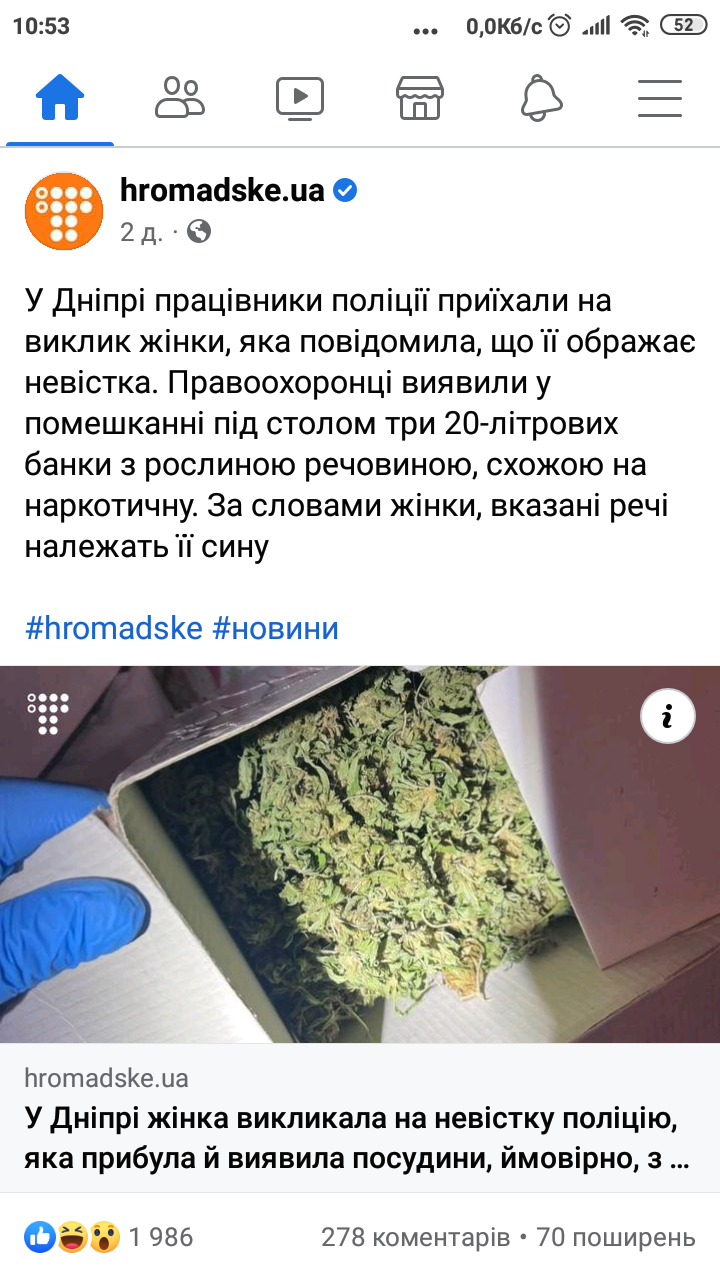Viewport: 720px width, 1280px height.
Task: Switch to the Friends tab
Action: [180, 98]
